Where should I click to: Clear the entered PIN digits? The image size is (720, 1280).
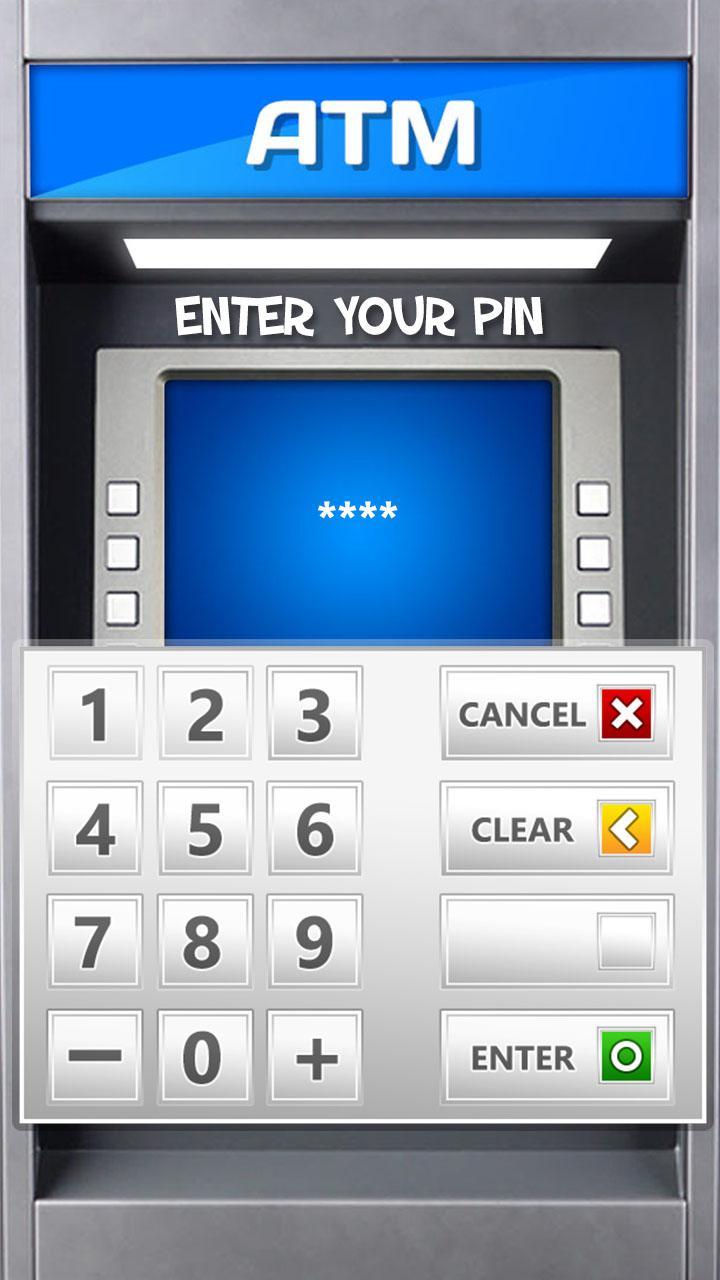(x=556, y=828)
